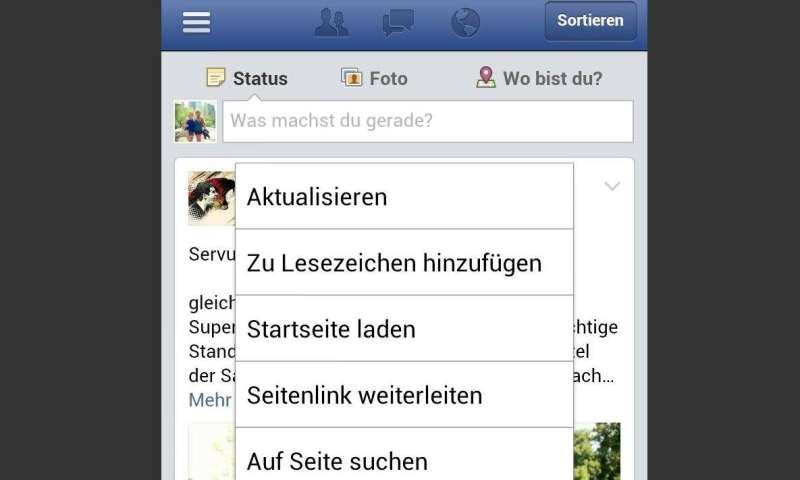Tap Seitenlink weiterleiten

click(404, 394)
